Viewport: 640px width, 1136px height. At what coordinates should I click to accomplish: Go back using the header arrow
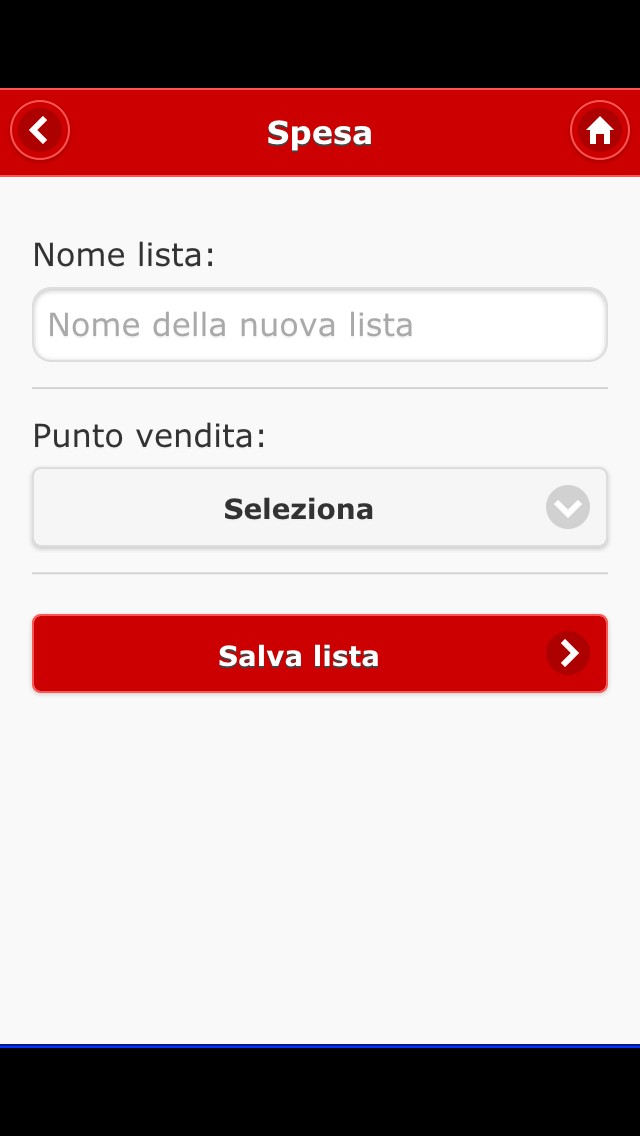pyautogui.click(x=40, y=130)
